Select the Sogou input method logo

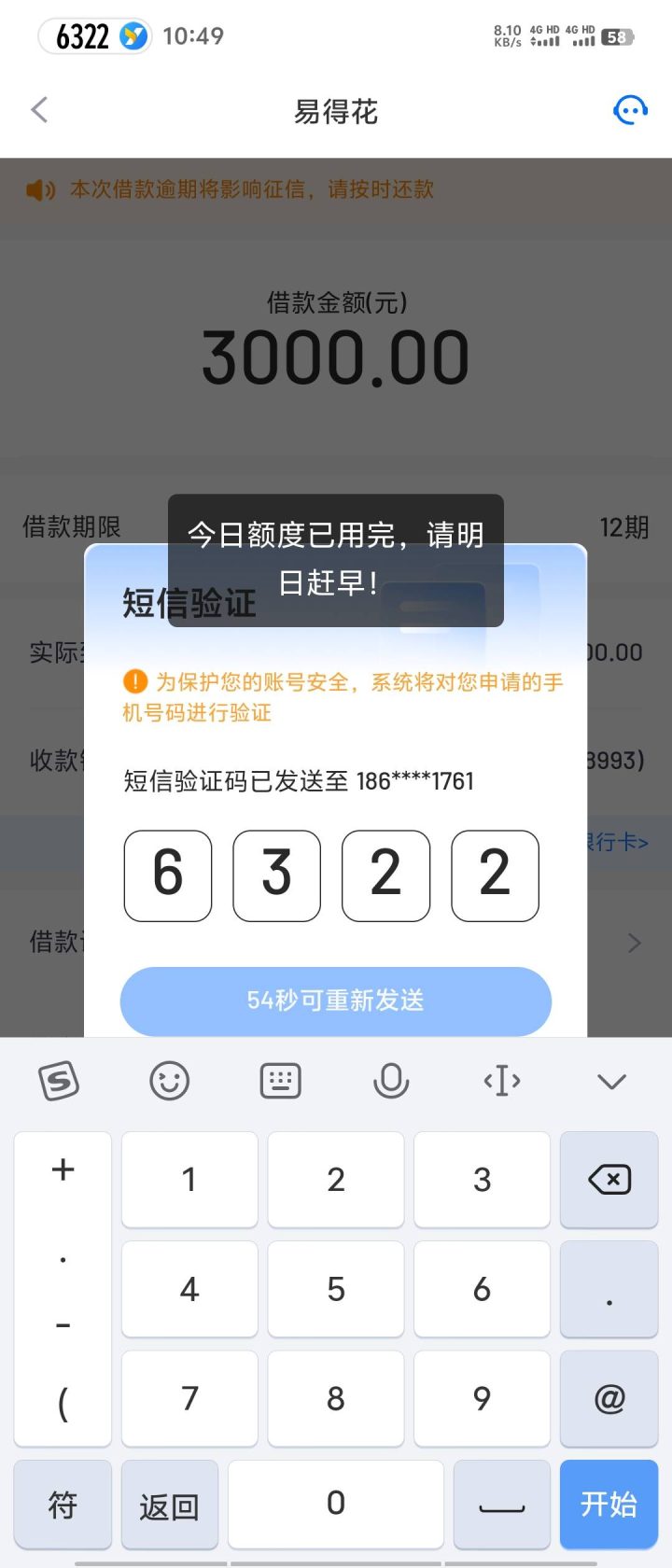(60, 1081)
